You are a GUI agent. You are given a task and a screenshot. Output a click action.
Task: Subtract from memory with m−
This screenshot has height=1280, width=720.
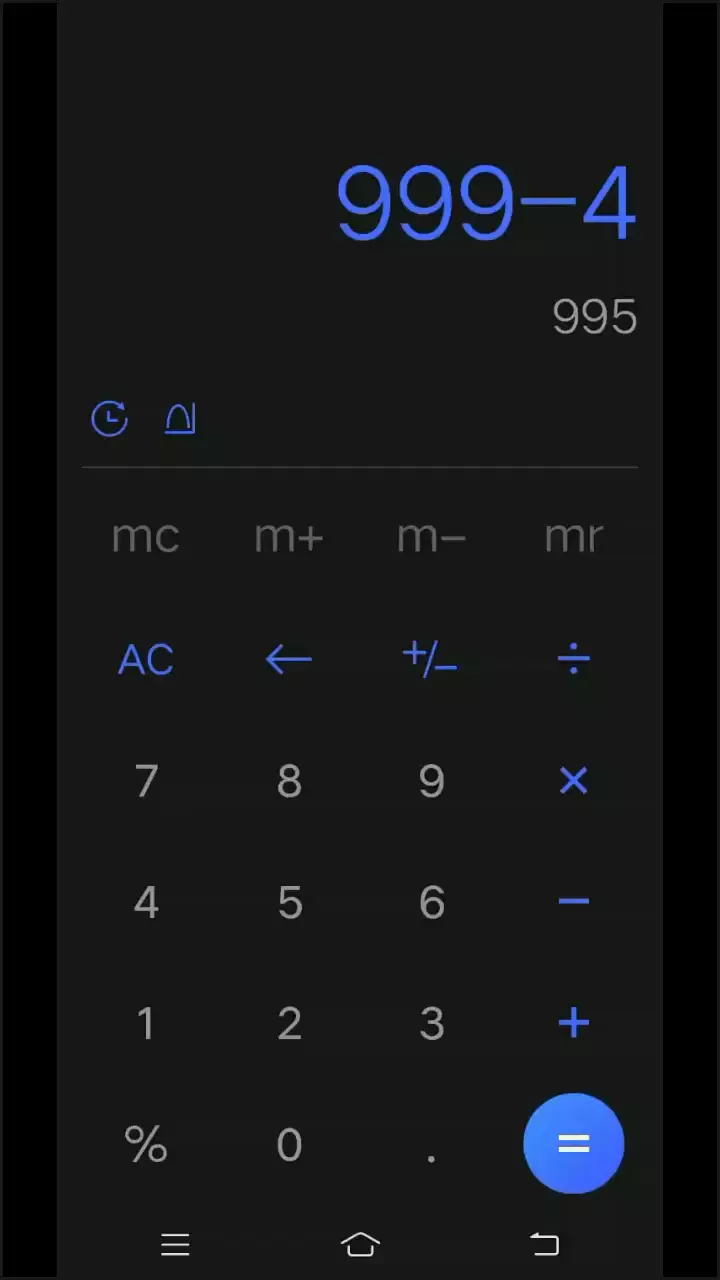click(431, 537)
